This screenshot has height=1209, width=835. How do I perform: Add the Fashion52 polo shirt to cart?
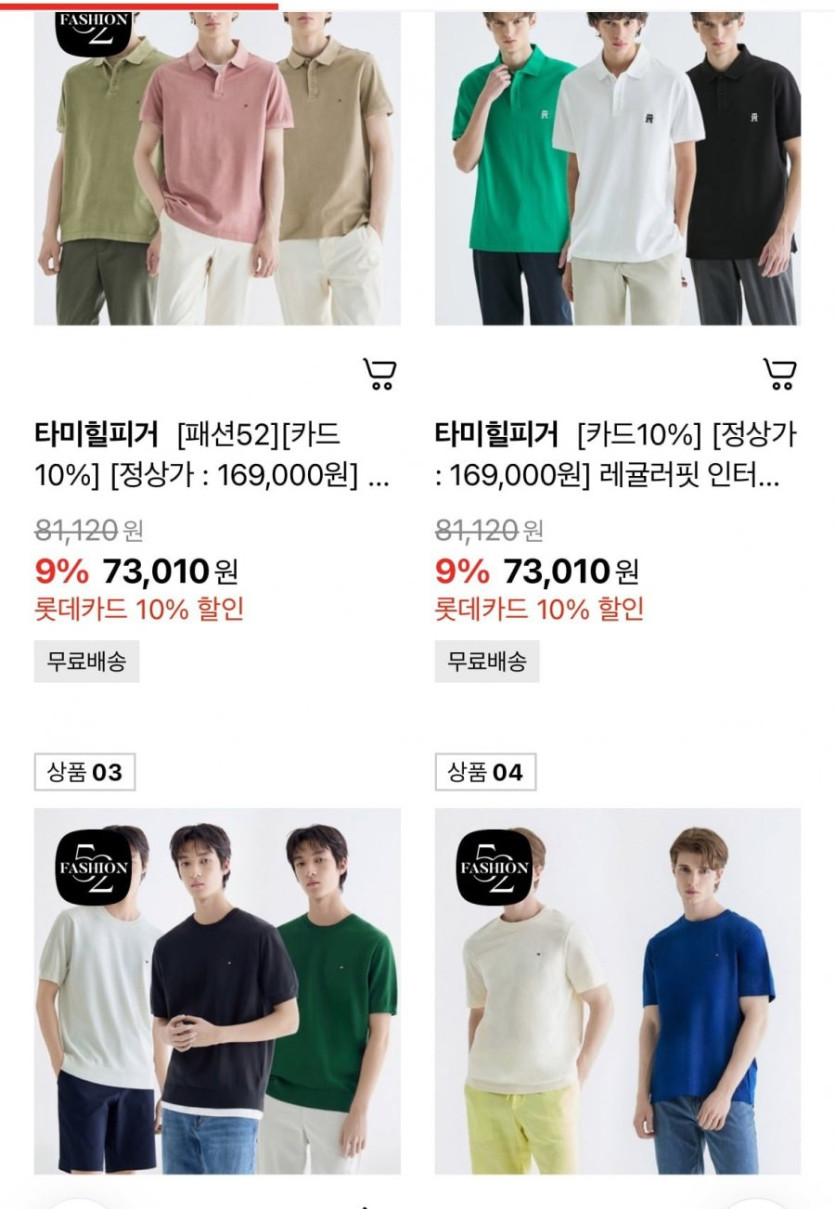point(379,374)
